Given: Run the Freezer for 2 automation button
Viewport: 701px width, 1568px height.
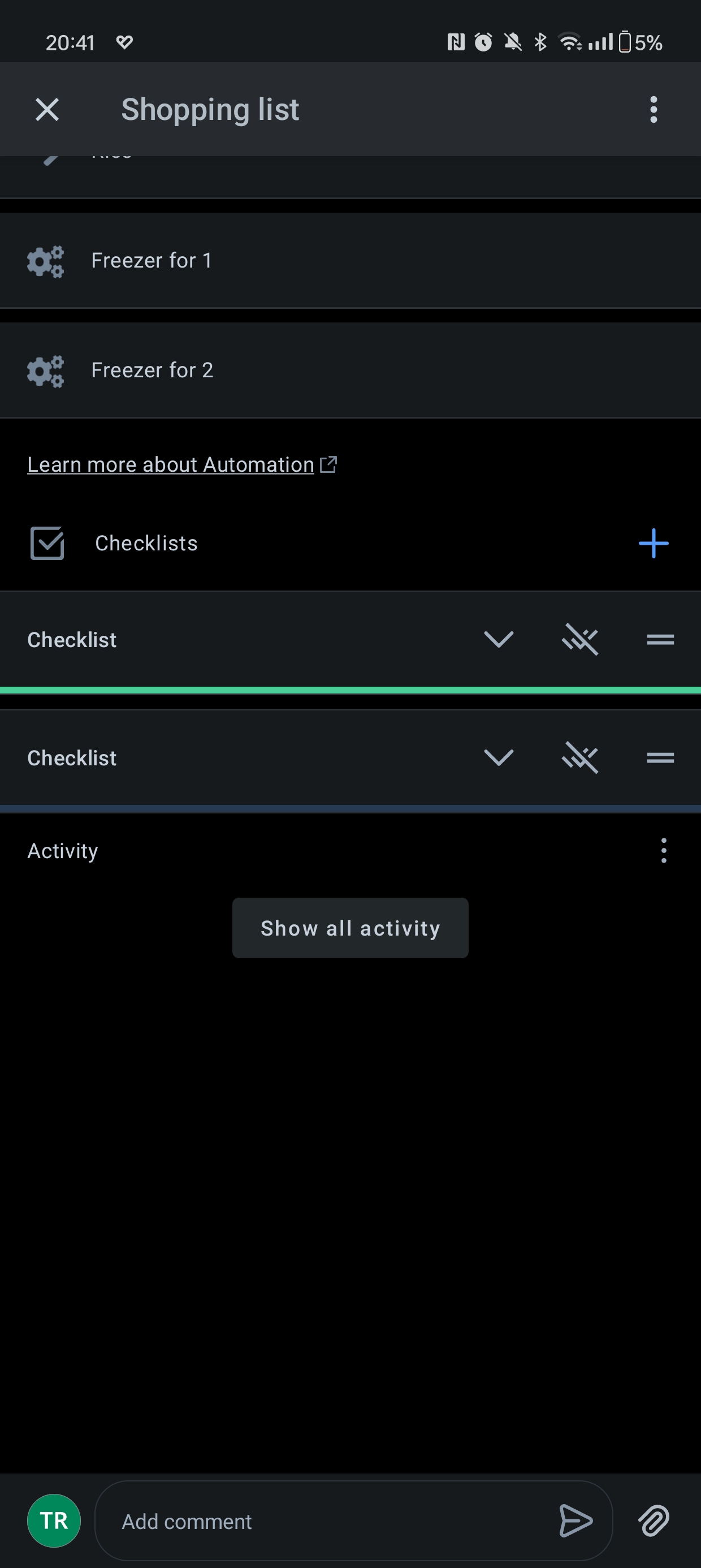Looking at the screenshot, I should [152, 370].
